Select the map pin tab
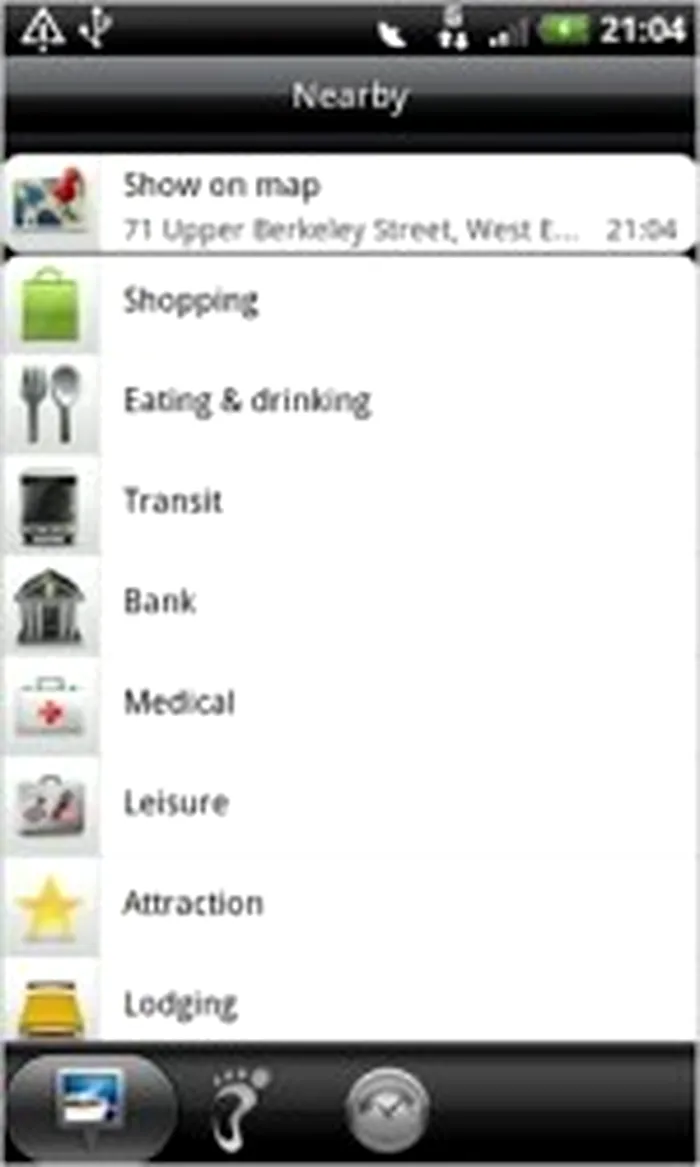This screenshot has width=700, height=1167. point(92,1105)
